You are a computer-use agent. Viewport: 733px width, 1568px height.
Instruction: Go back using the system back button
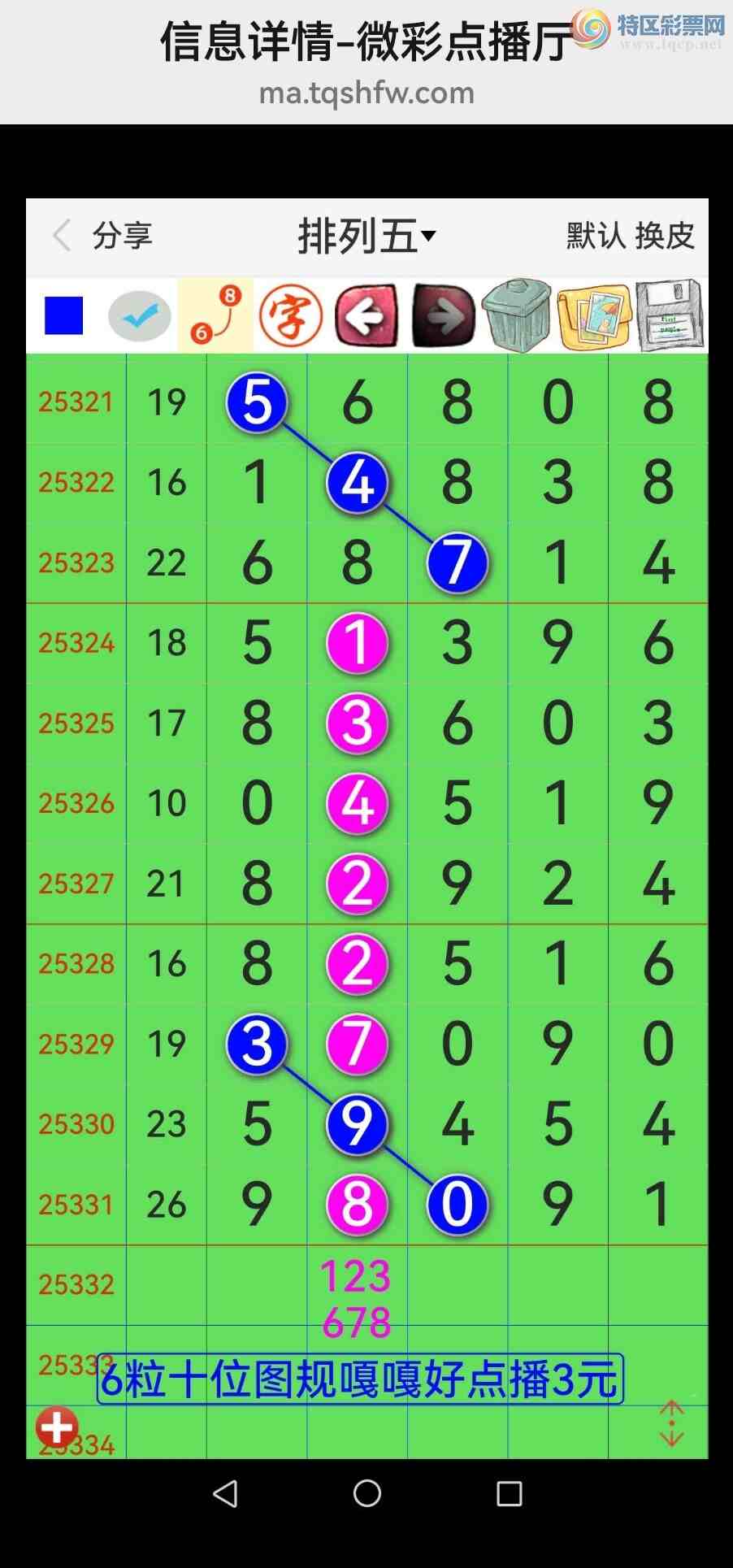click(x=225, y=1493)
